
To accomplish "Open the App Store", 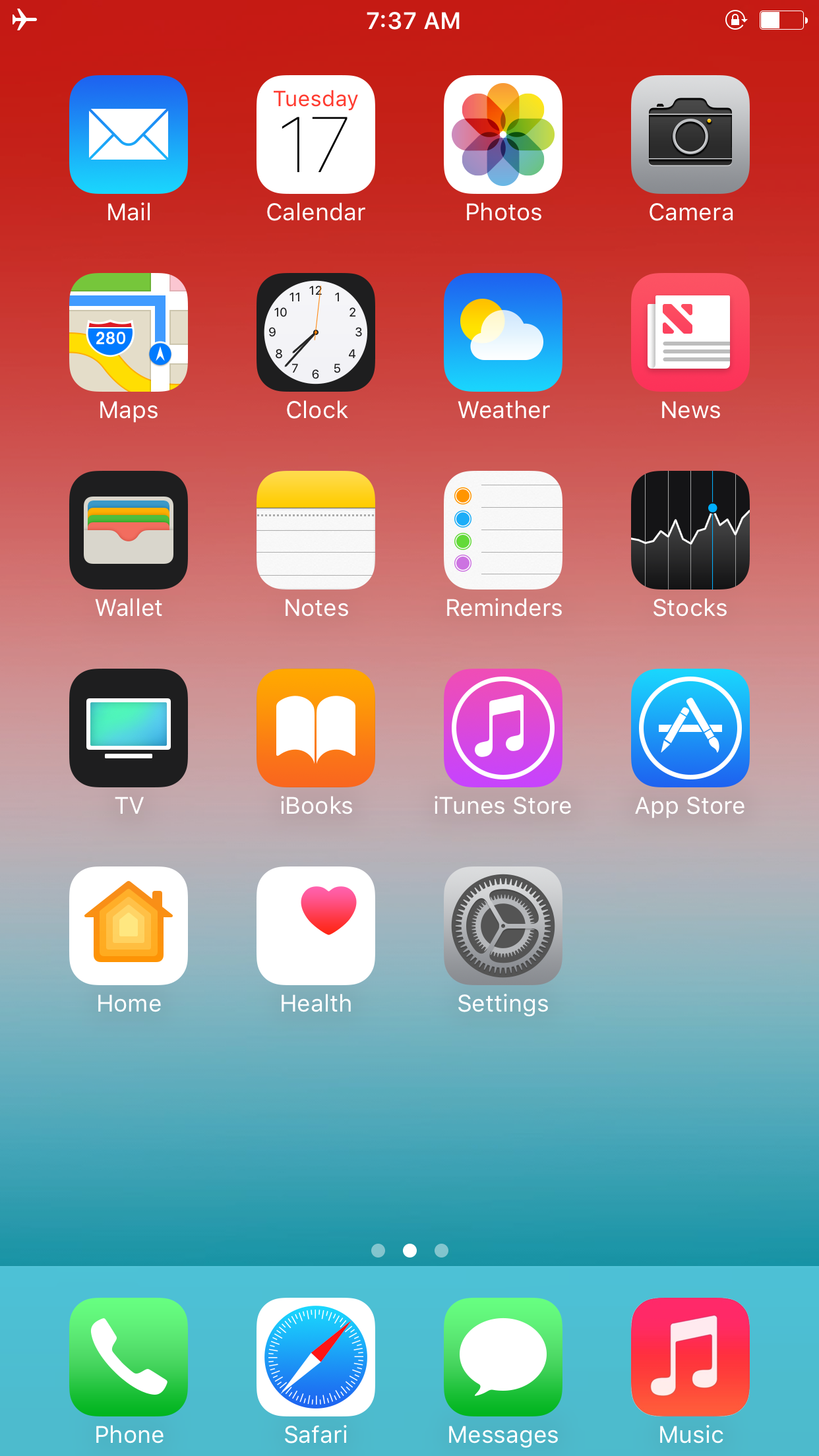I will click(x=690, y=728).
